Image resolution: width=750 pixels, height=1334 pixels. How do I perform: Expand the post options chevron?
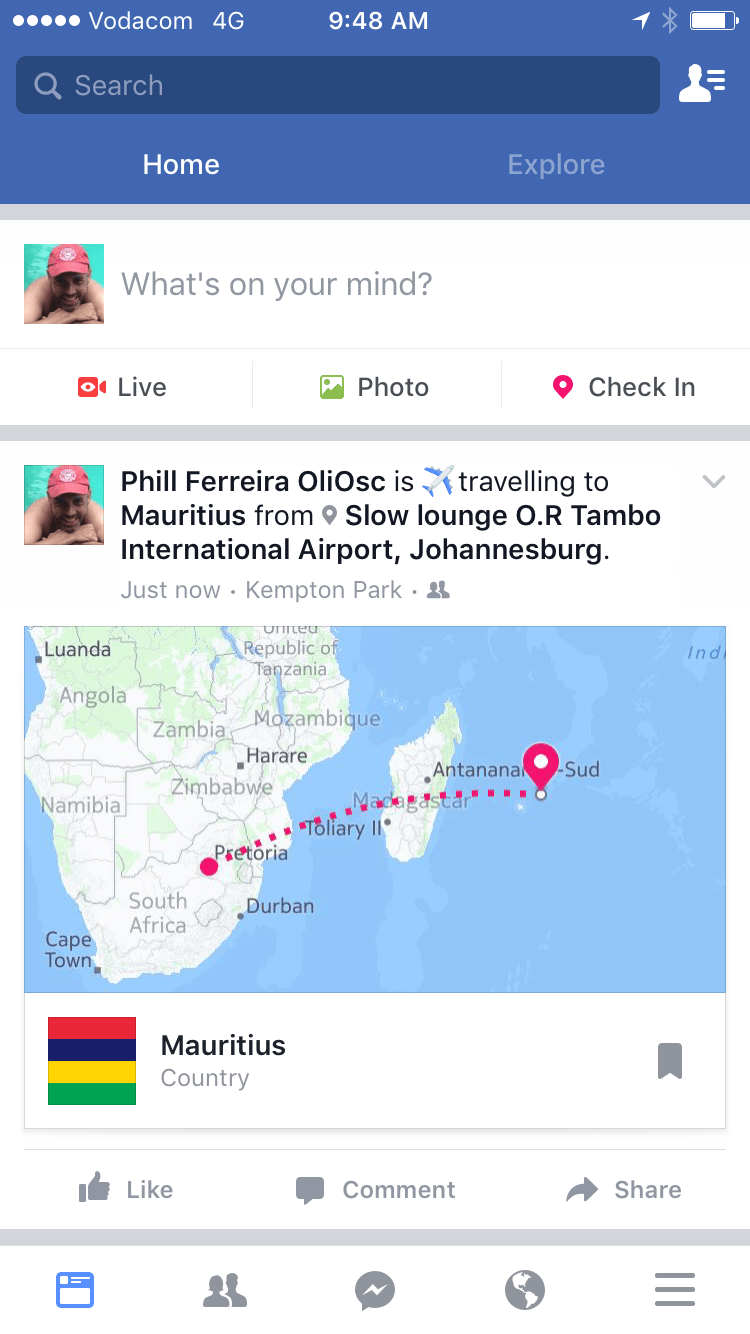pos(713,482)
